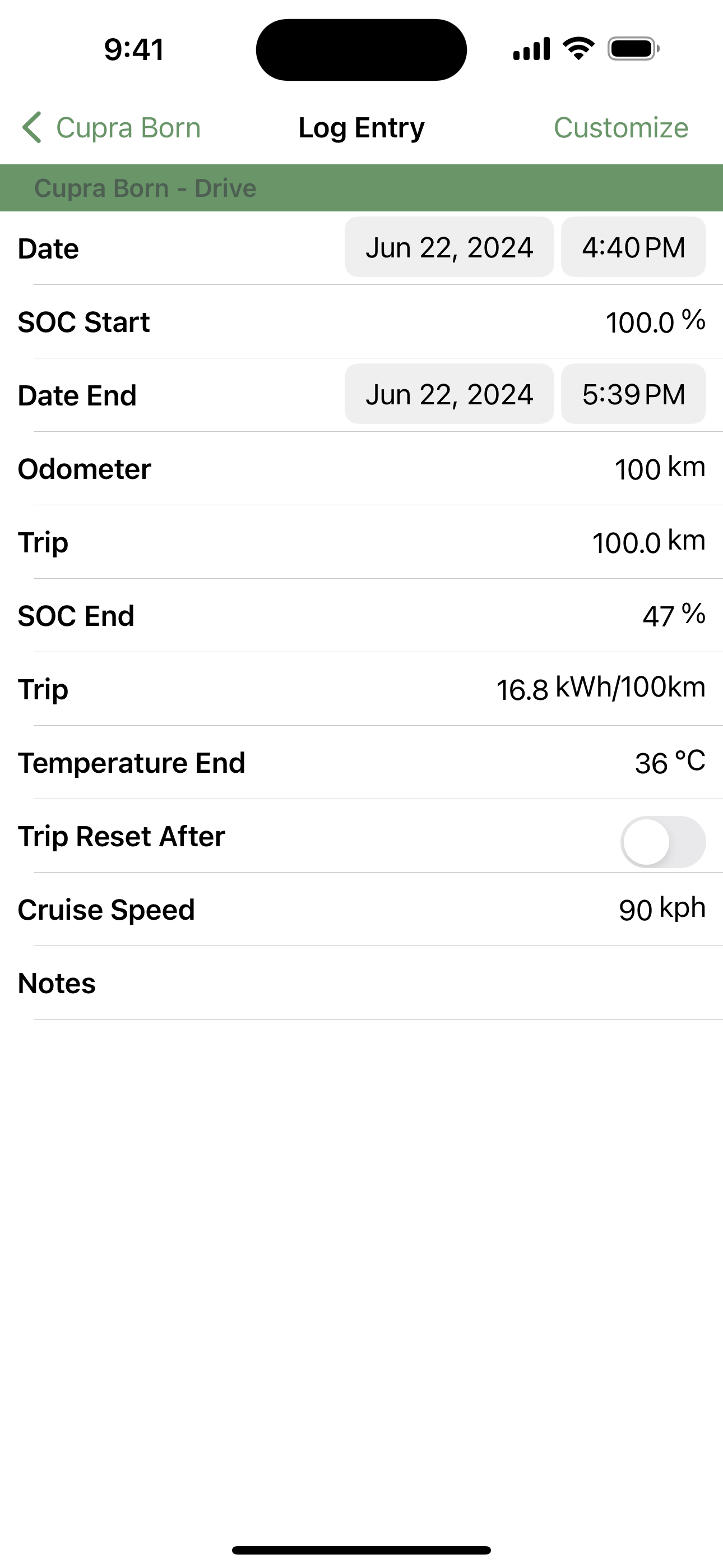Screen dimensions: 723x1568
Task: Go back to Cupra Born
Action: click(x=112, y=128)
